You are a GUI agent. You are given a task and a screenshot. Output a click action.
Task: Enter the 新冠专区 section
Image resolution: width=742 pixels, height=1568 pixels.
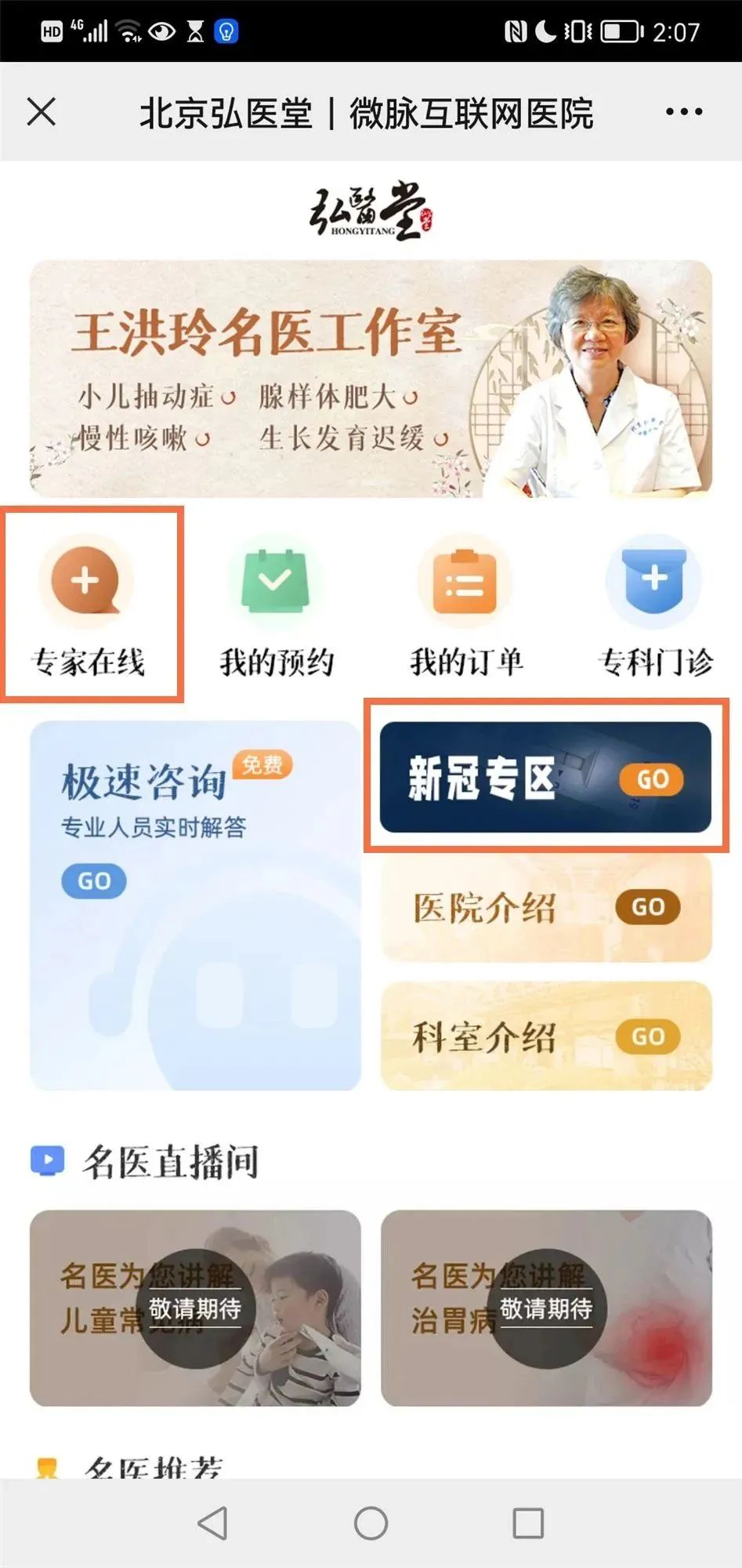click(x=545, y=777)
